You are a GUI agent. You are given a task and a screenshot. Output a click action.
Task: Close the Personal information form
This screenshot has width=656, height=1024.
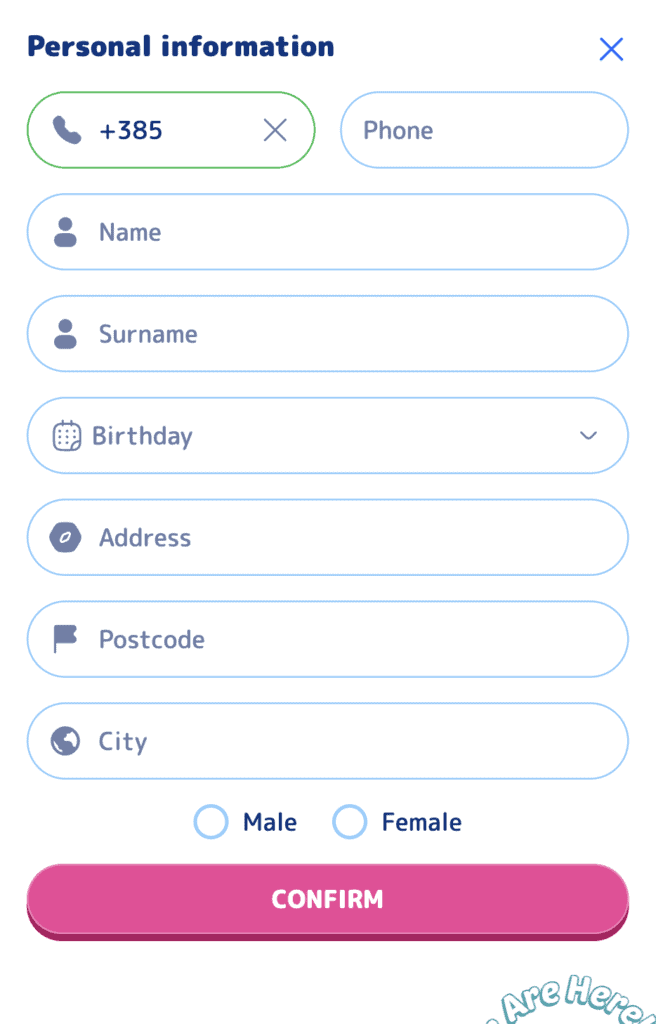(611, 49)
